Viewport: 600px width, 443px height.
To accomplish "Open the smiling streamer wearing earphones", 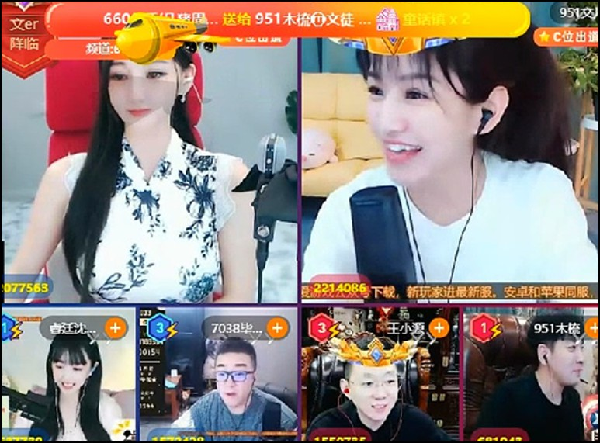I will pyautogui.click(x=450, y=170).
